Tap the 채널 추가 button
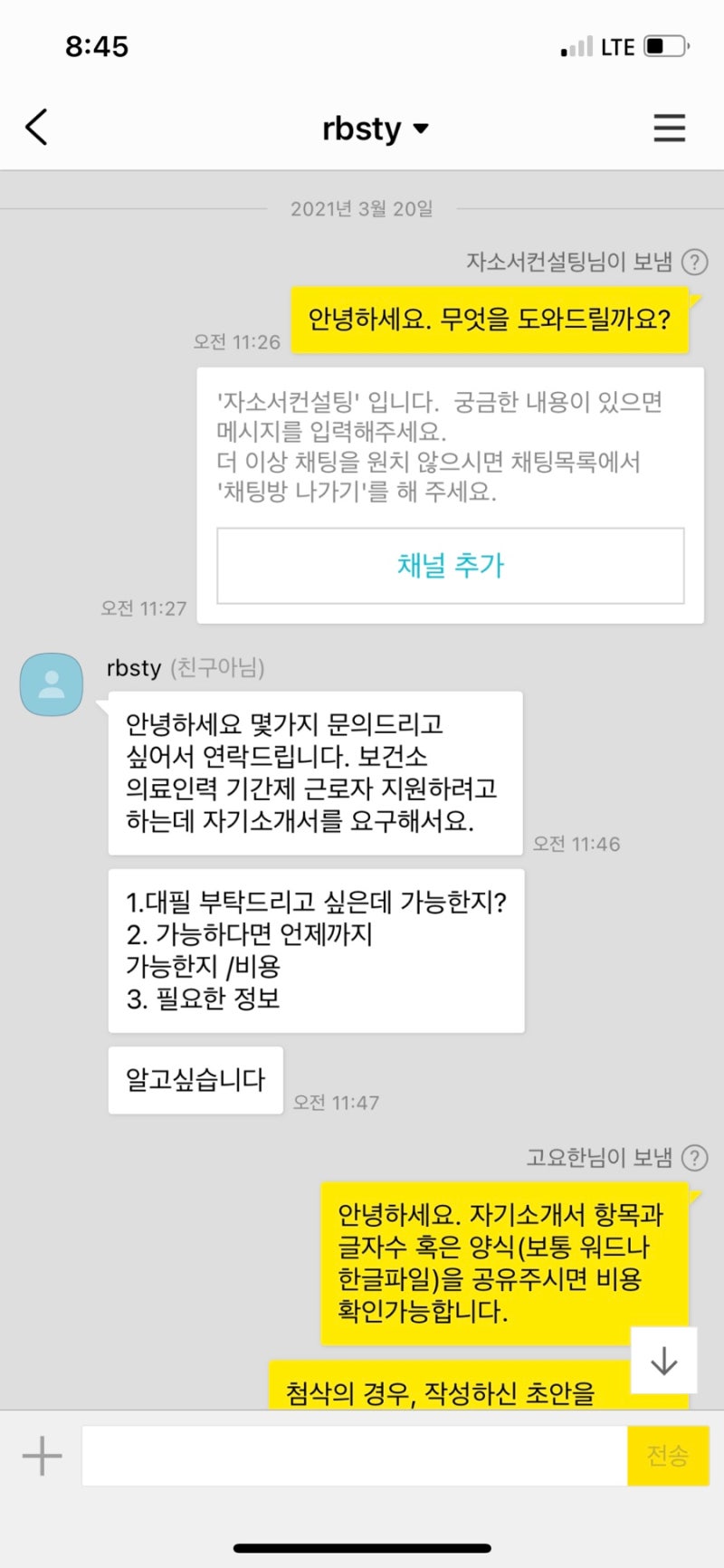This screenshot has width=724, height=1568. [450, 566]
